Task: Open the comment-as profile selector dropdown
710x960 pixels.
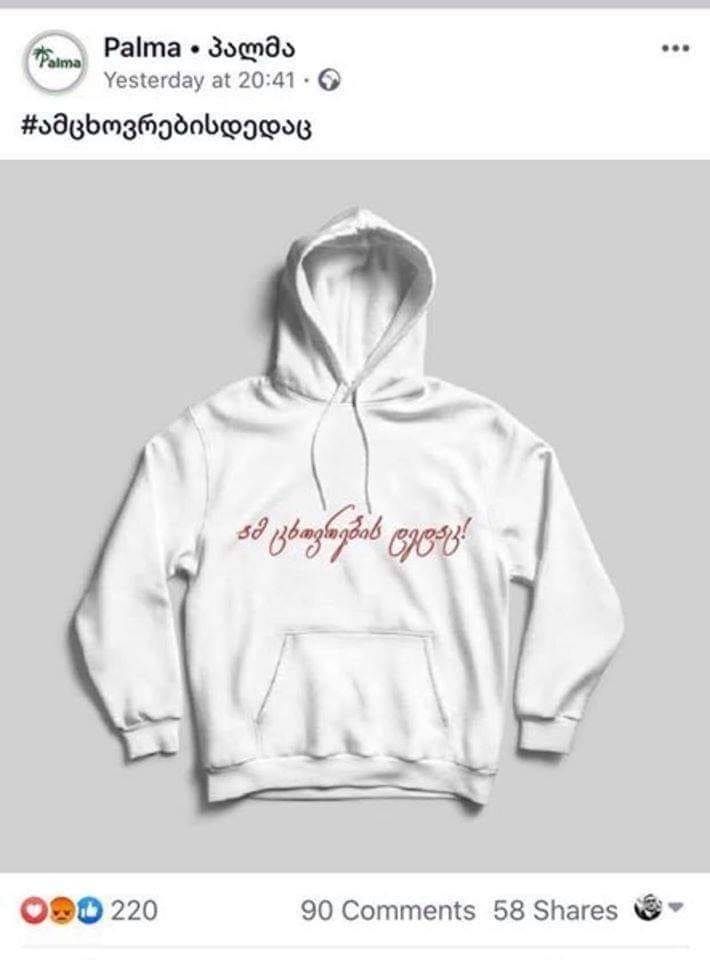Action: point(659,909)
